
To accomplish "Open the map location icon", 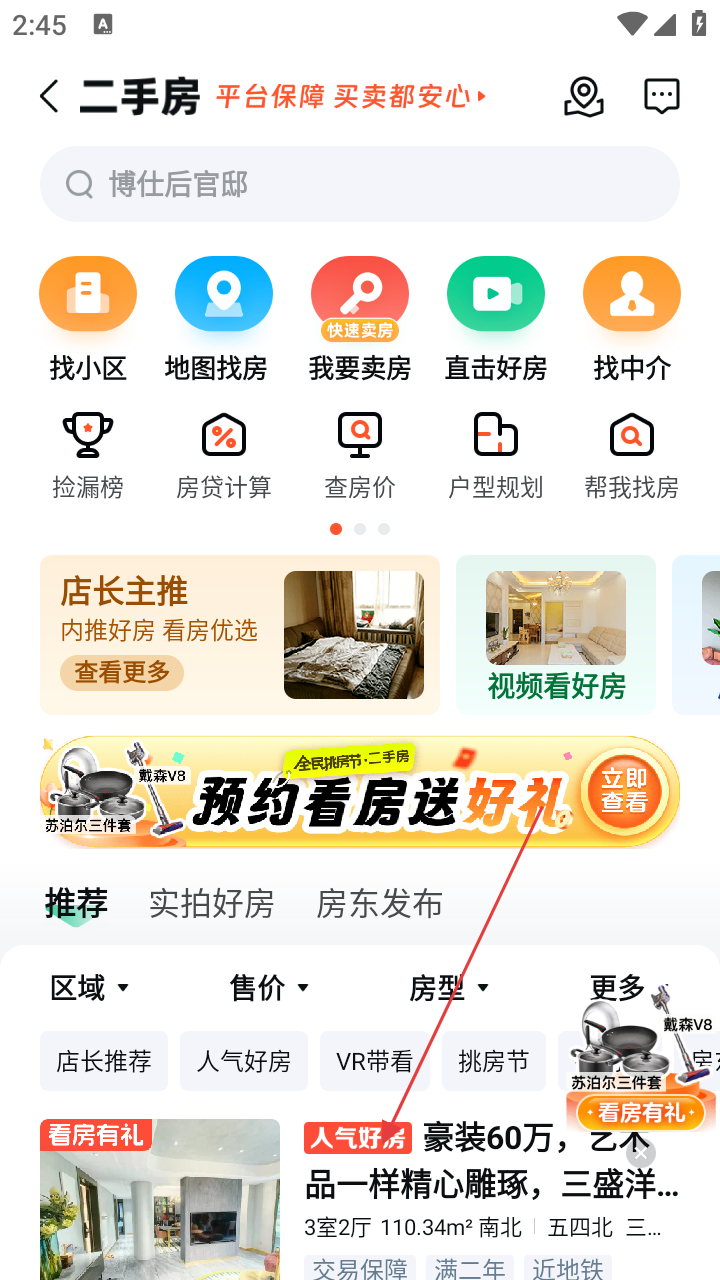I will coord(583,97).
